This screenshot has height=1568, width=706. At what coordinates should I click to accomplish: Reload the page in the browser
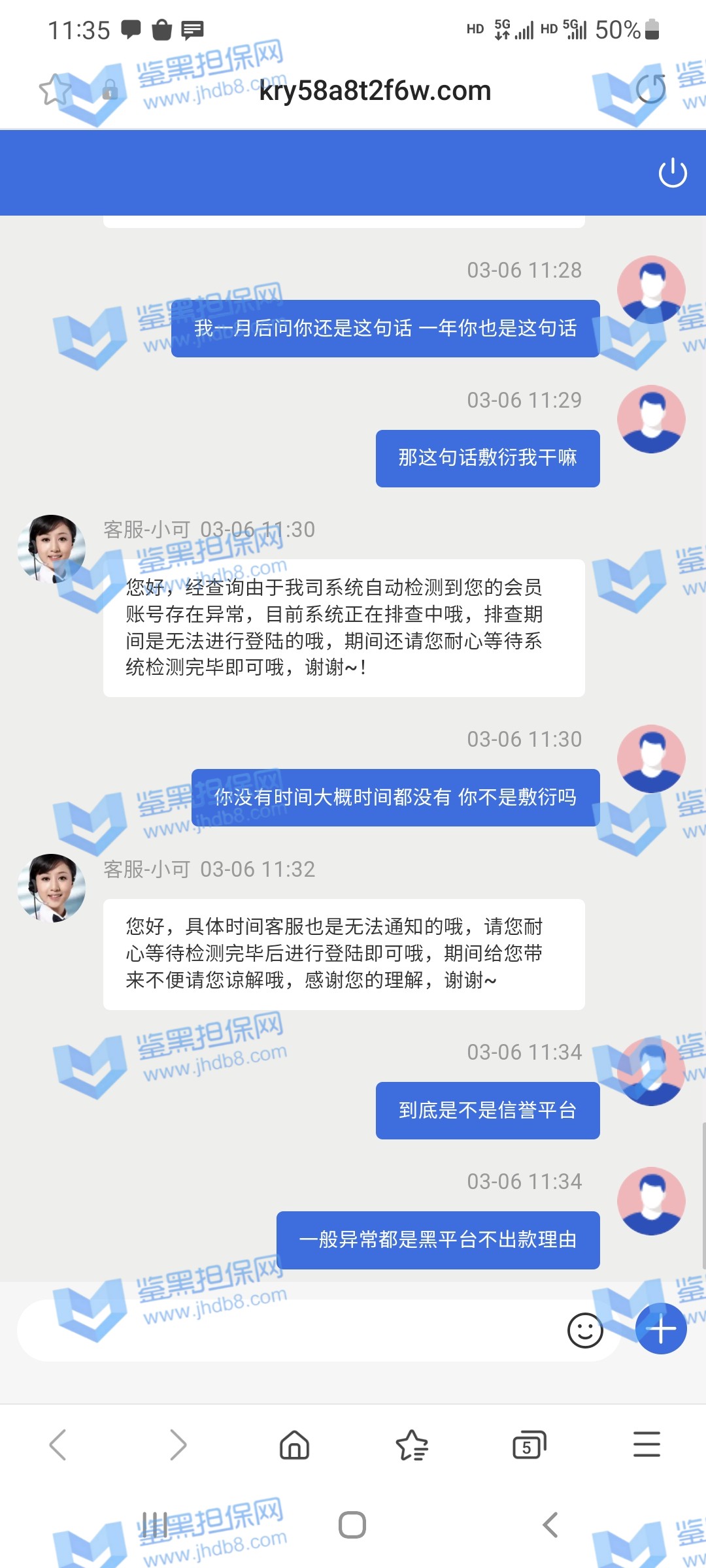pyautogui.click(x=650, y=90)
